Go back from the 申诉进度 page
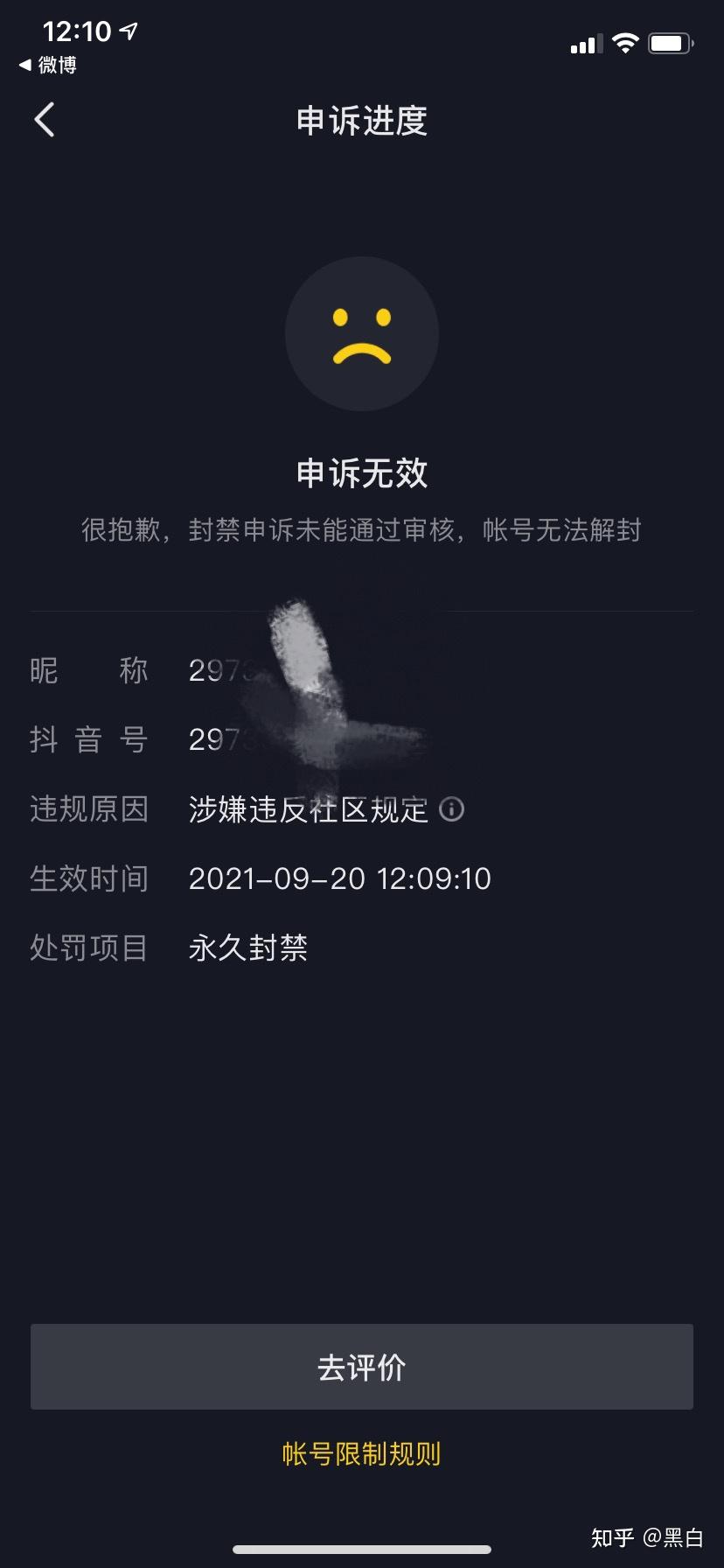Viewport: 724px width, 1568px height. [x=45, y=120]
